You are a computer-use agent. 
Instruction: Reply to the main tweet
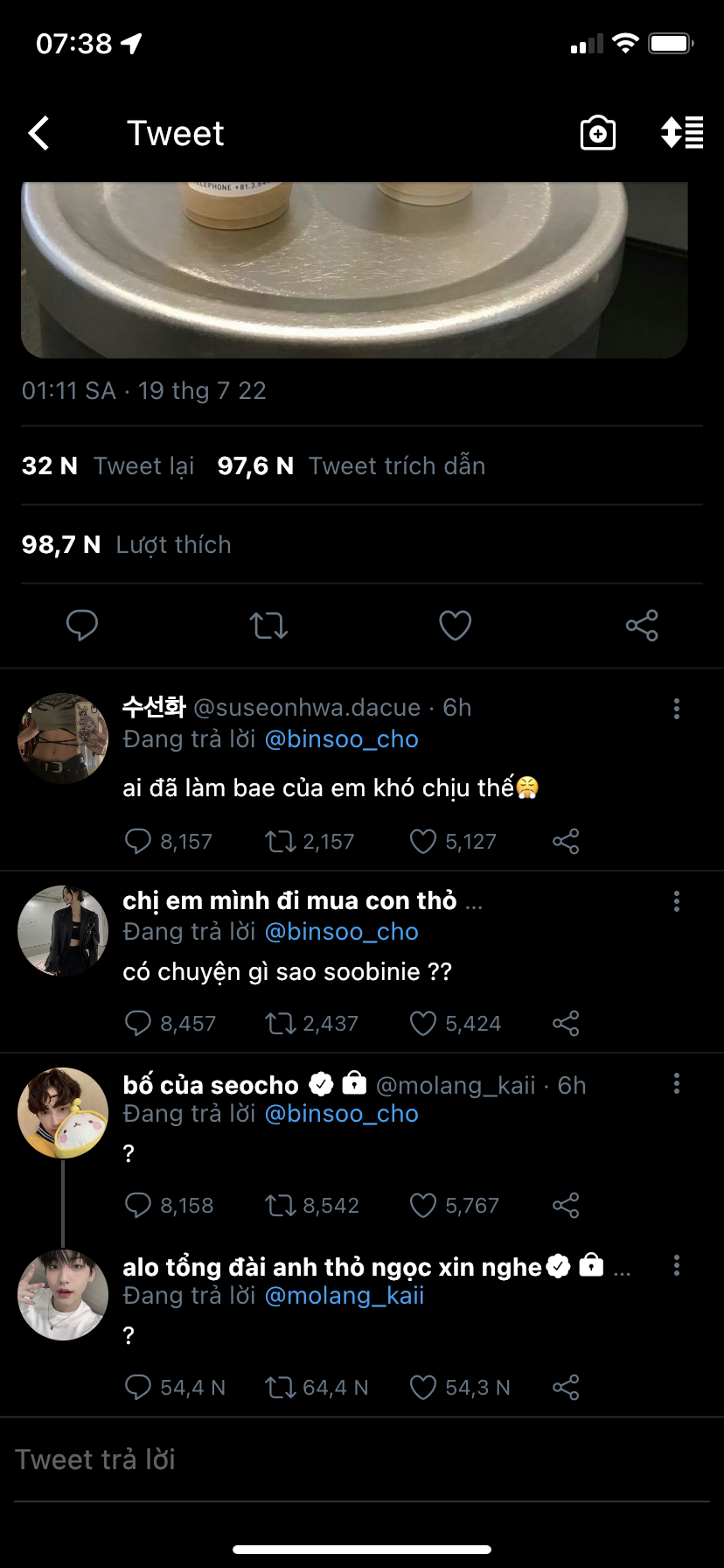pos(82,626)
